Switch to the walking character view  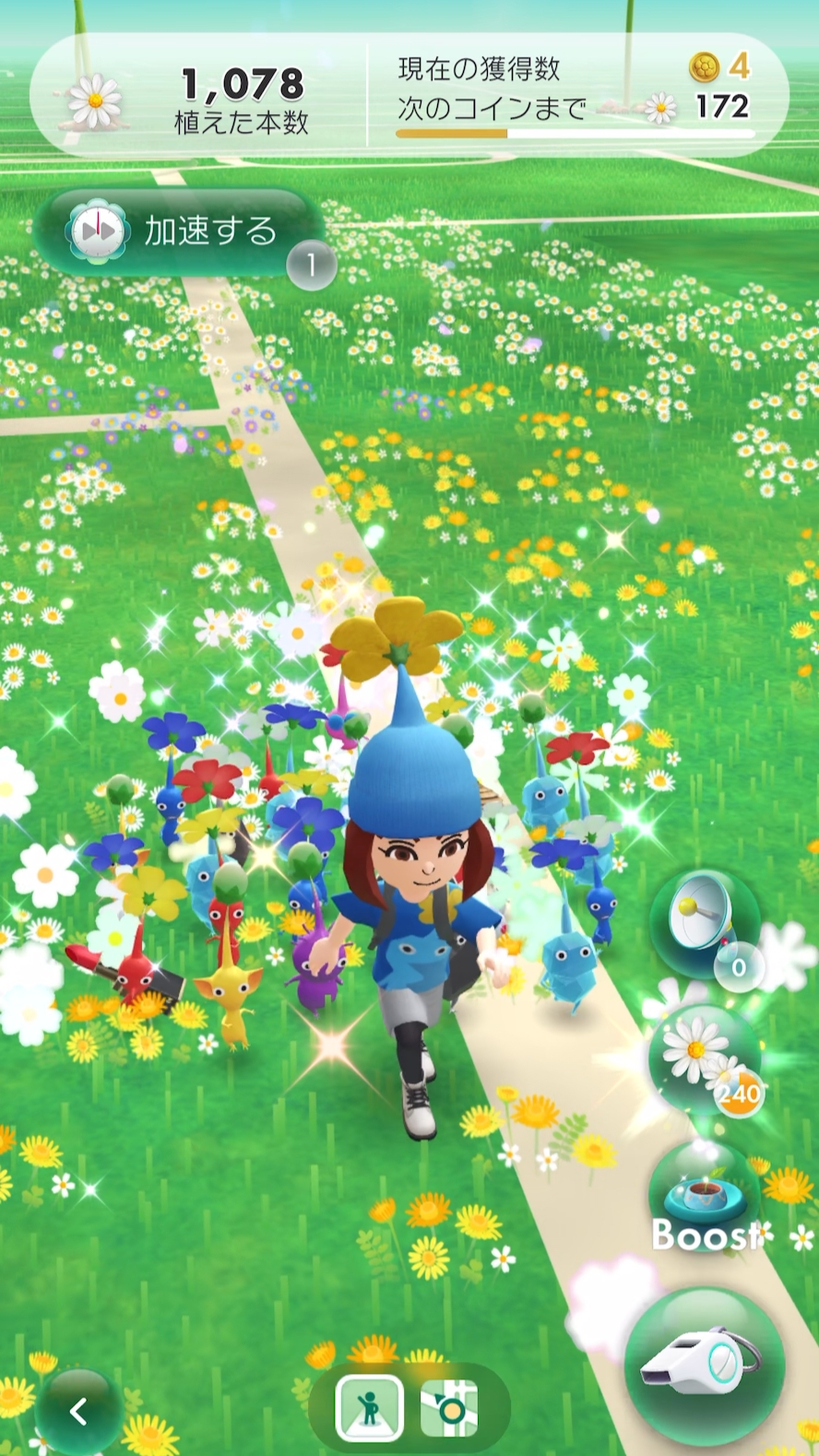coord(369,1408)
